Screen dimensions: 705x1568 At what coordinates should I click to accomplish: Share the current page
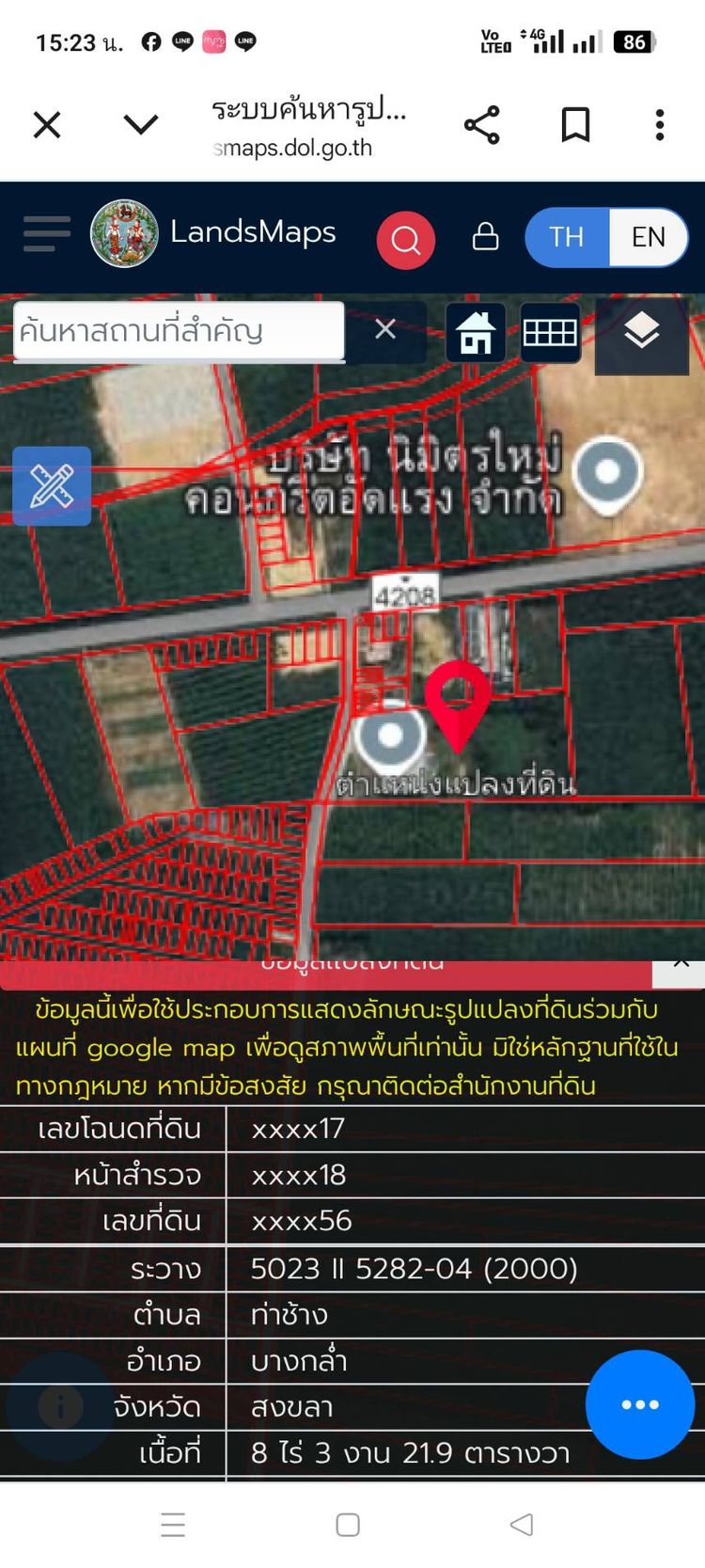[481, 124]
